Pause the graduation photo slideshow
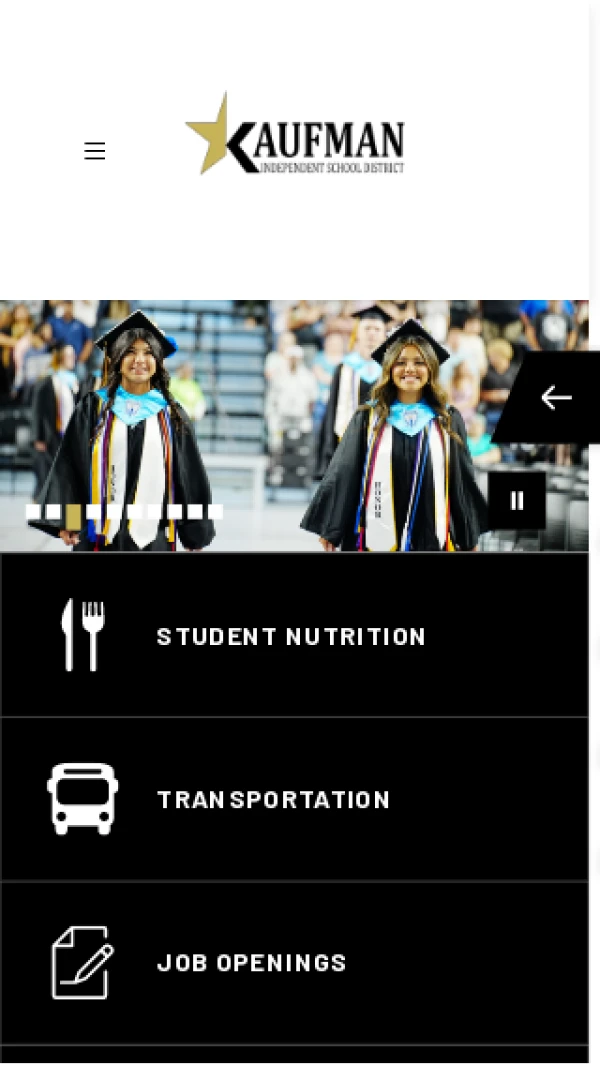This screenshot has width=600, height=1065. point(517,500)
